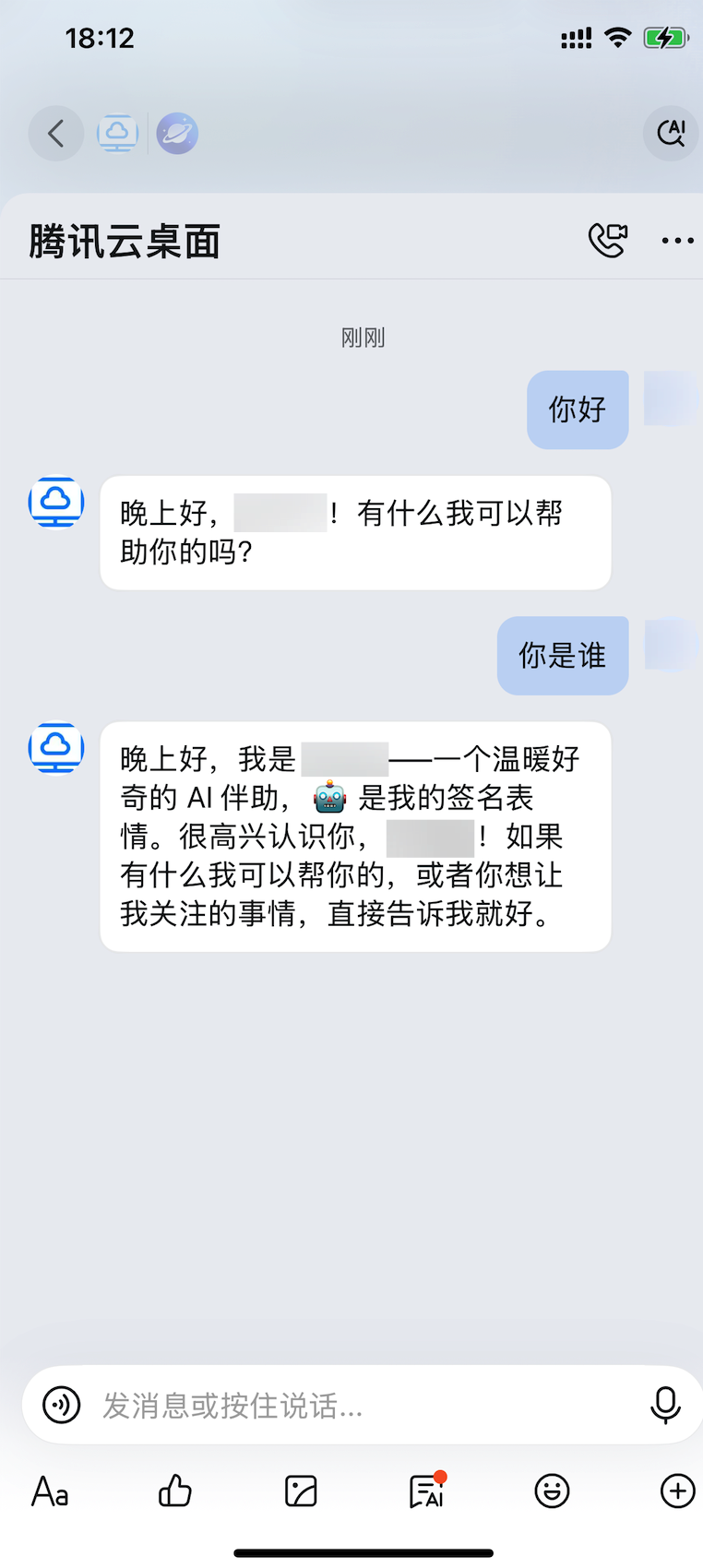Tap the microphone to record voice

[664, 1406]
